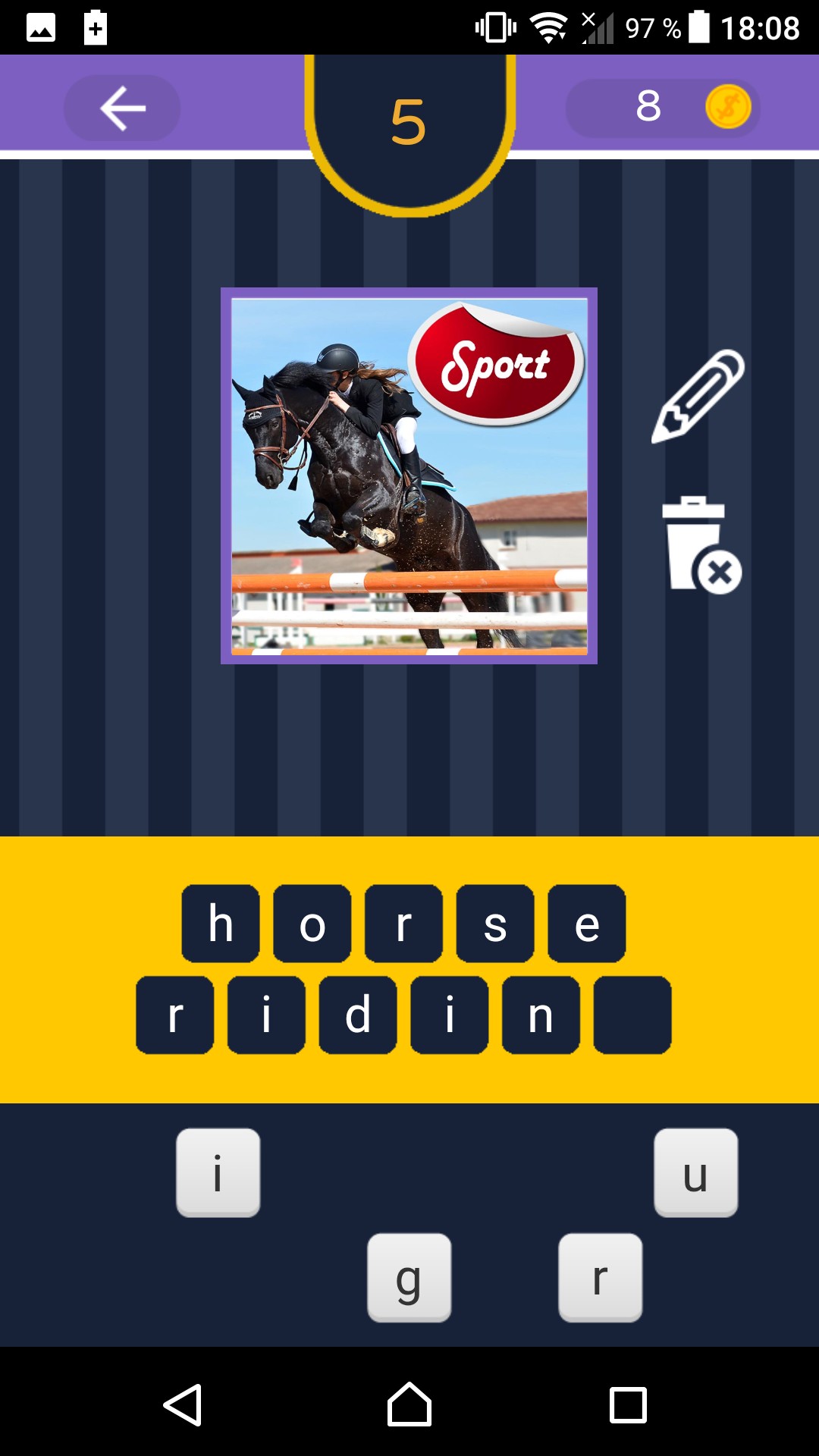Remove extra letters with trash icon

[x=701, y=544]
